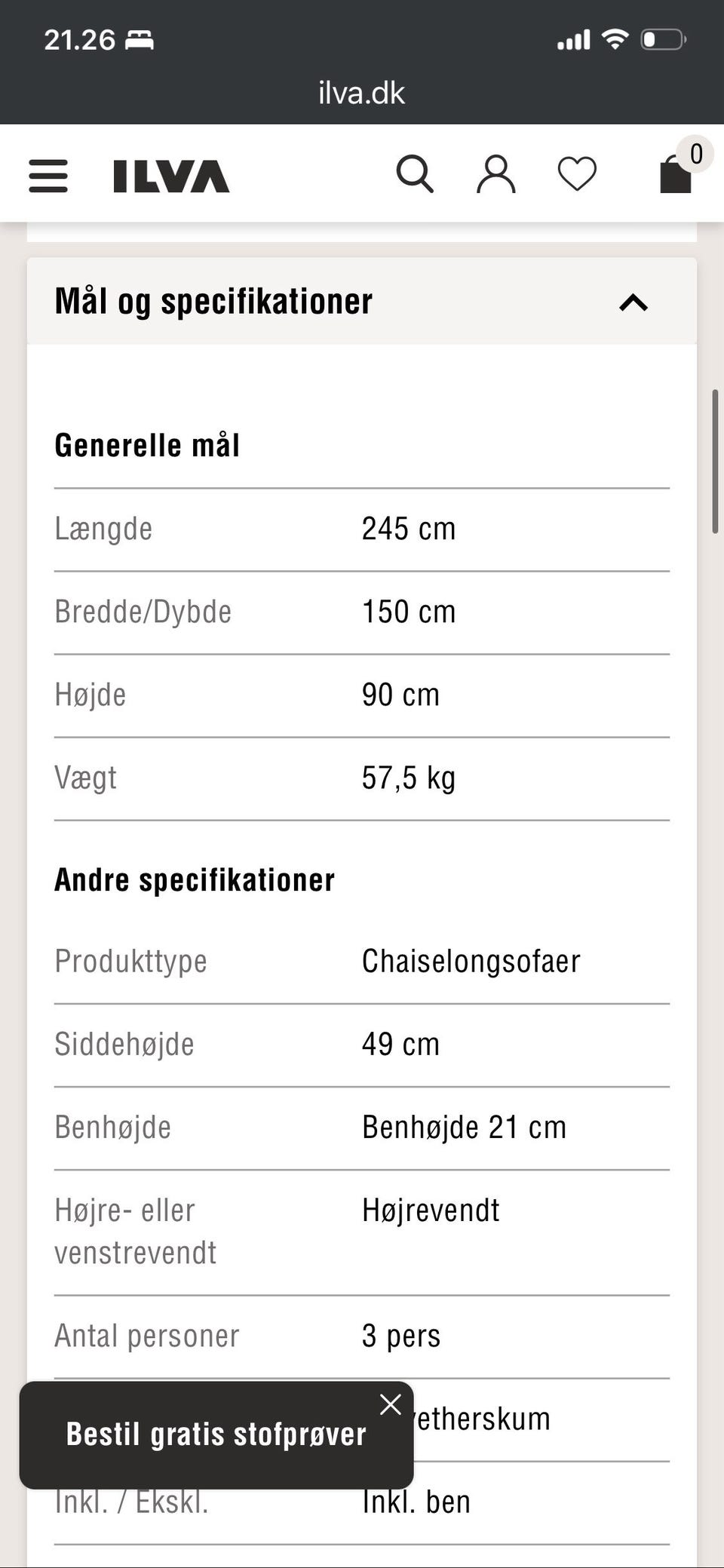Tap the Wi-Fi icon in status bar
Image resolution: width=724 pixels, height=1568 pixels.
pos(615,38)
